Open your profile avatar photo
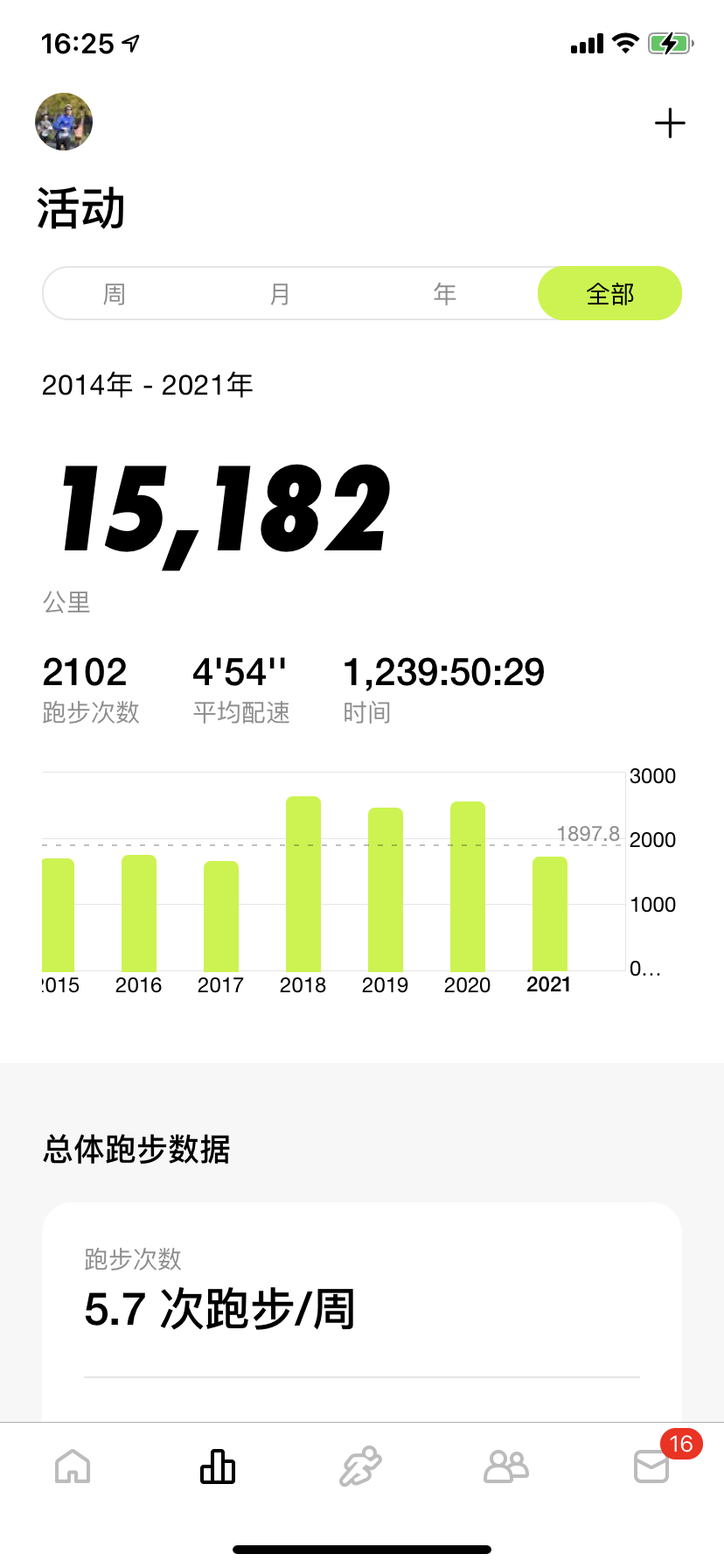The width and height of the screenshot is (724, 1568). pos(63,122)
